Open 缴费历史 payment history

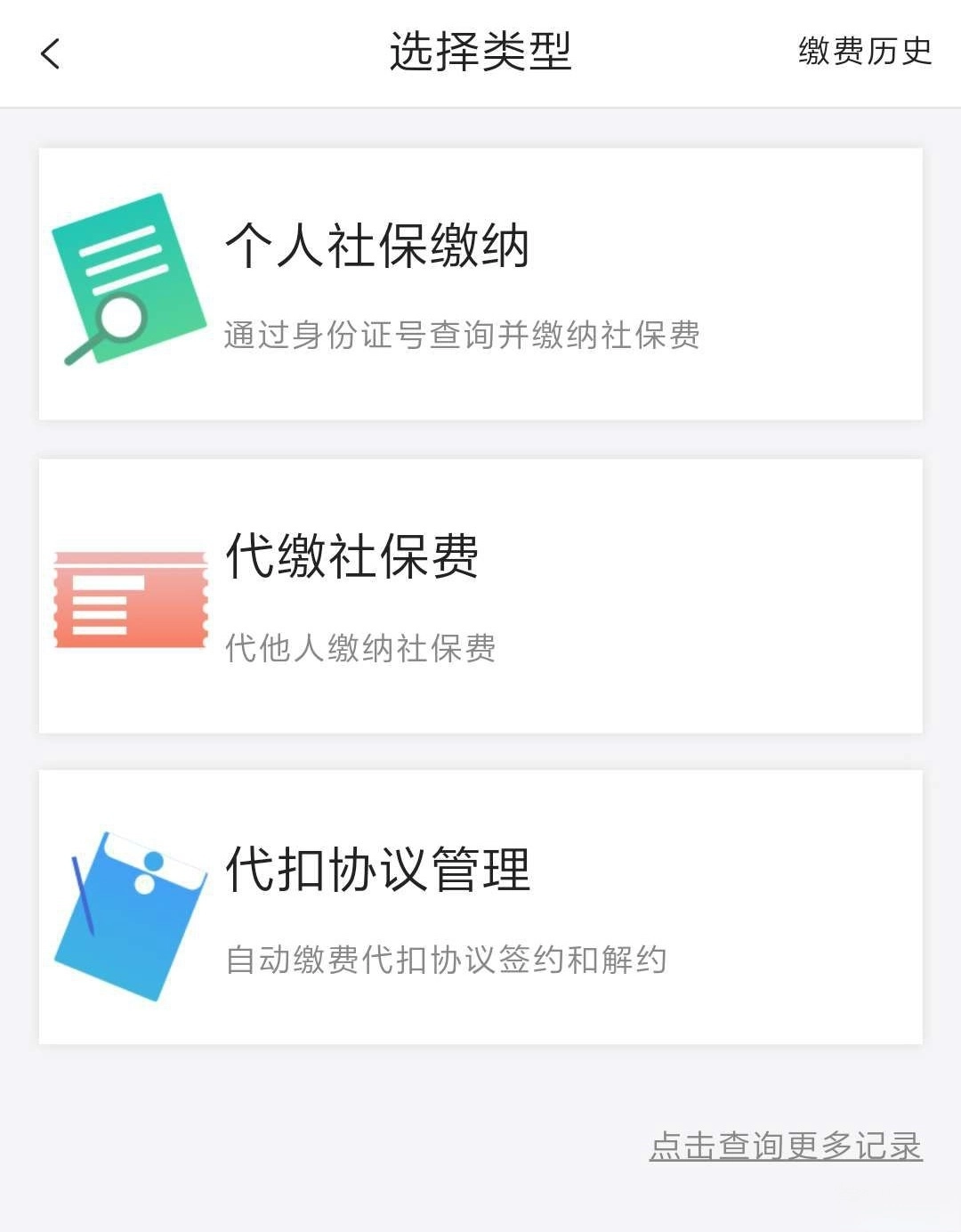[x=864, y=52]
